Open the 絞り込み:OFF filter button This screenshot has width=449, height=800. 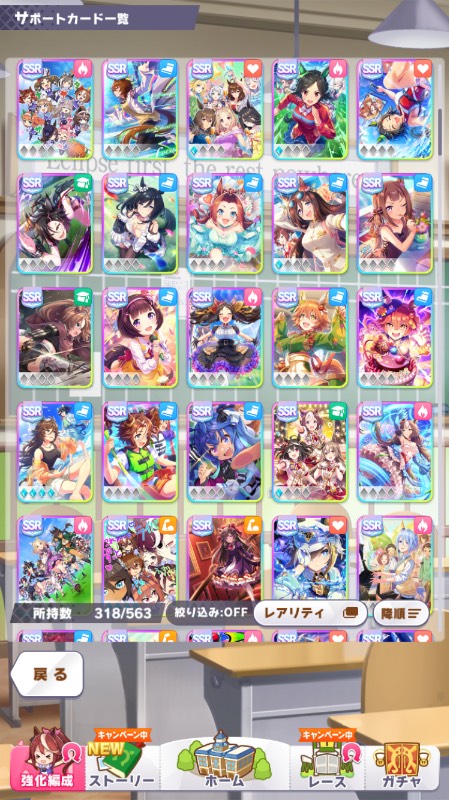tap(210, 613)
